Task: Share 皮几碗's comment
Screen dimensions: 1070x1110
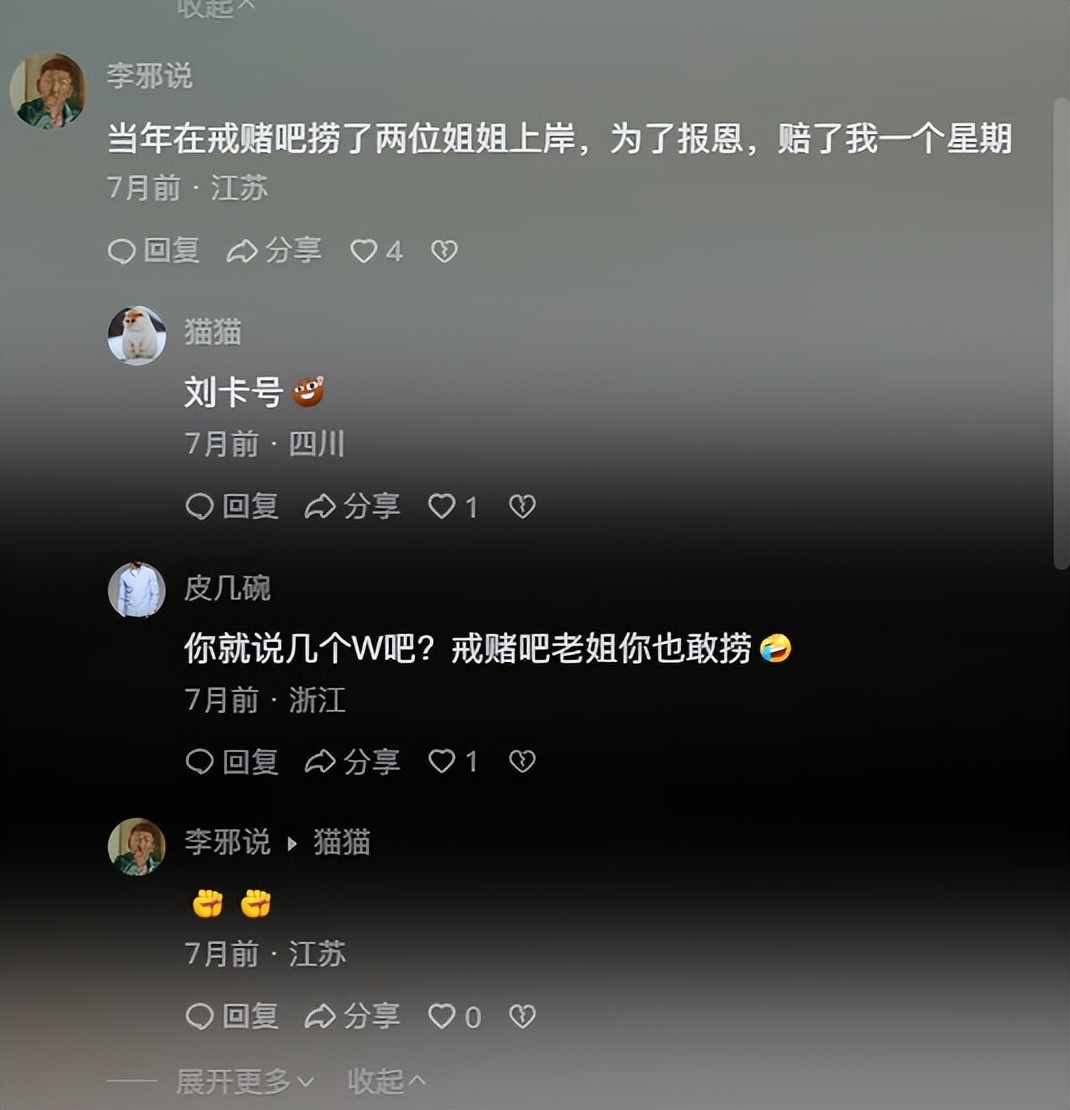Action: (x=352, y=762)
